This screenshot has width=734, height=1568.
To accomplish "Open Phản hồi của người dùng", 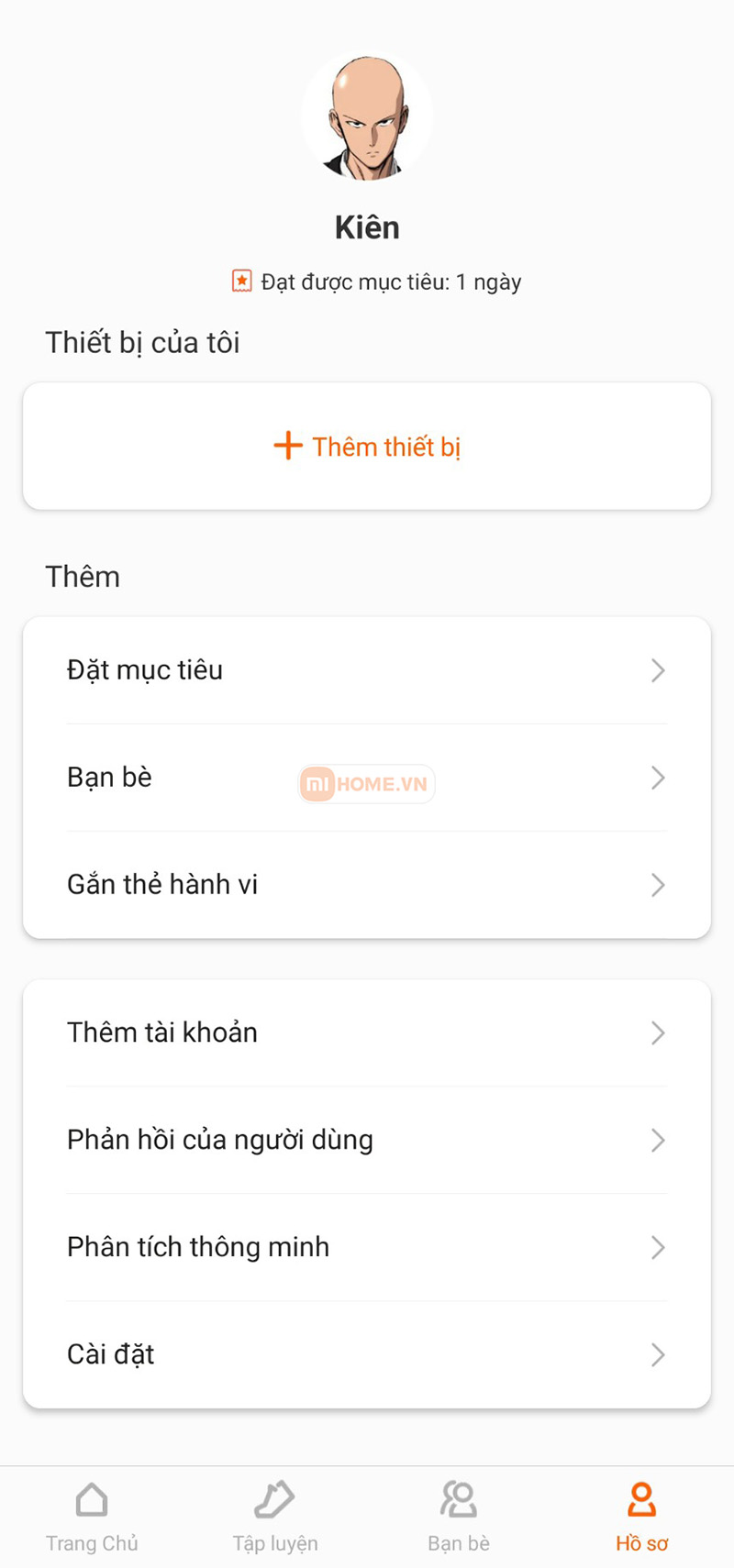I will coord(219,1140).
